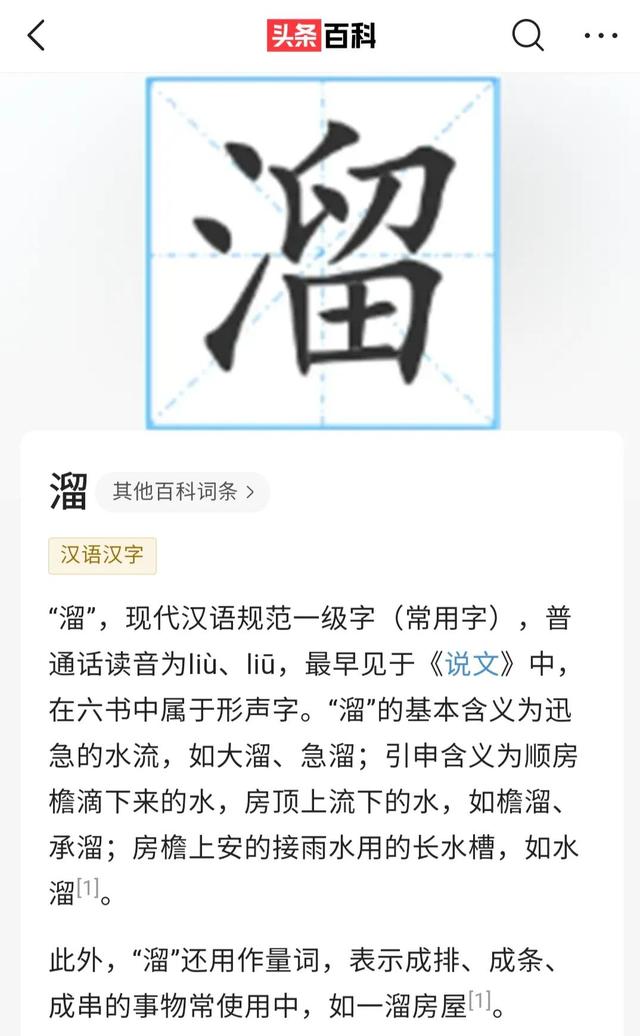View the 溜 character image

(x=322, y=252)
